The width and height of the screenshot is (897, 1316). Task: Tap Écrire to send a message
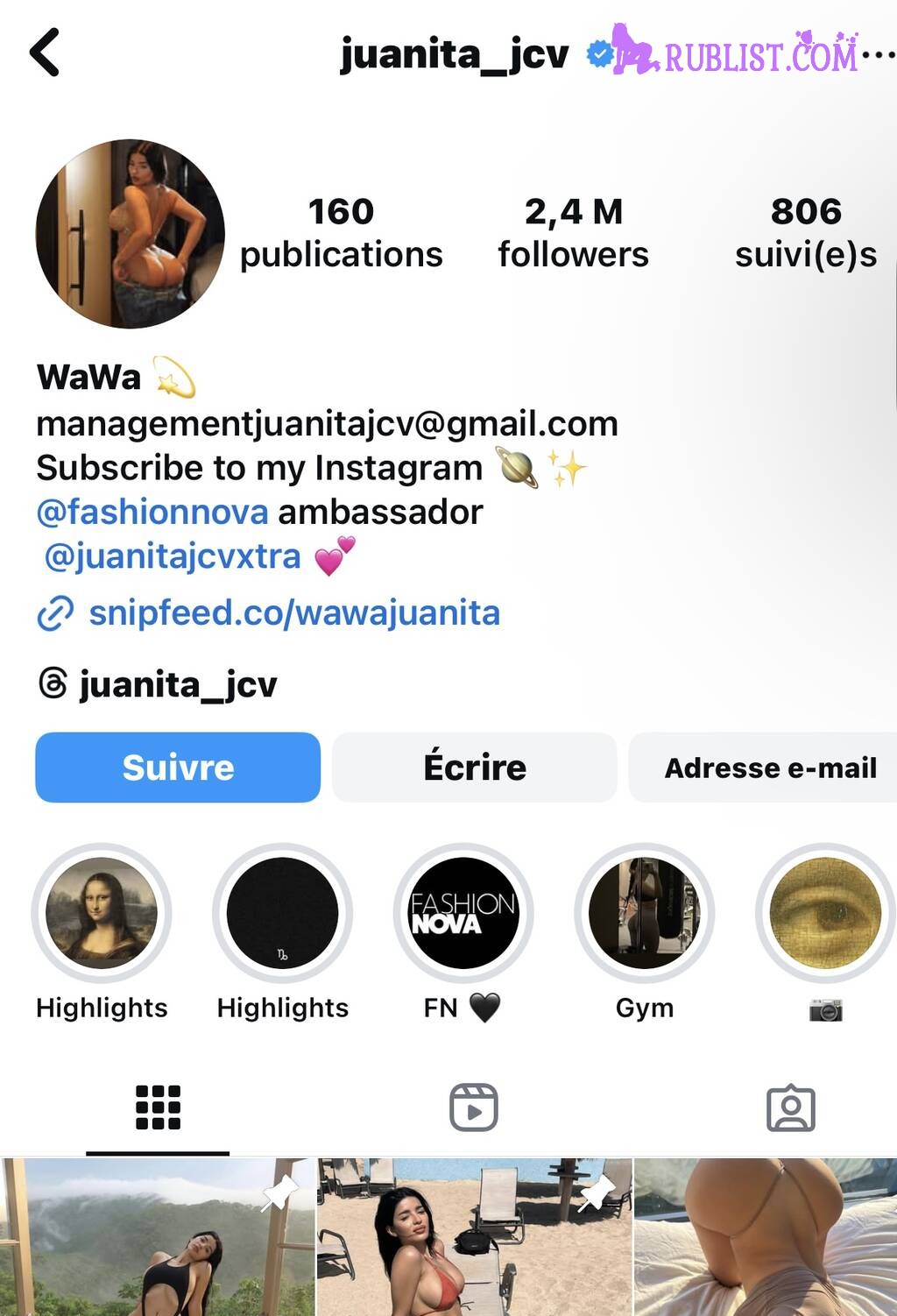tap(475, 768)
